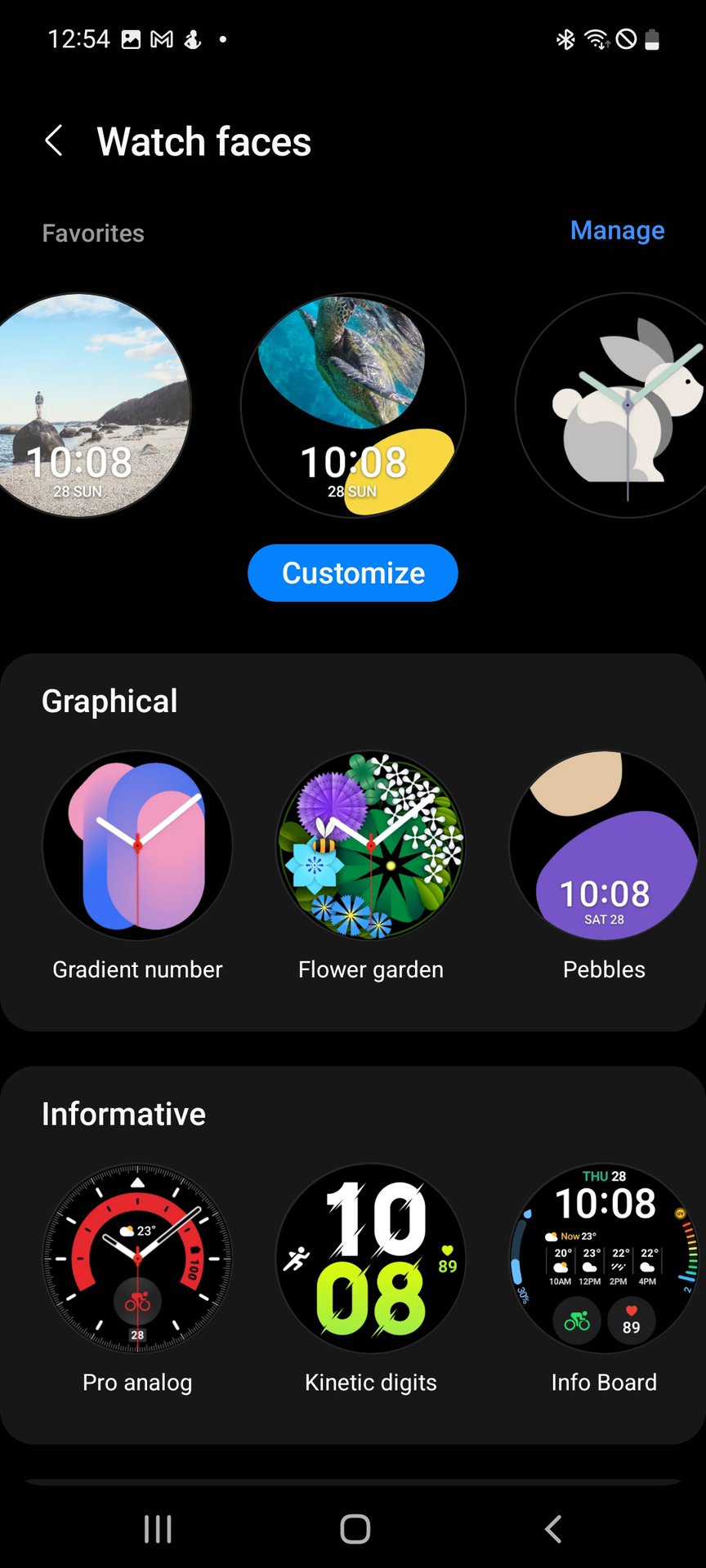Pick the Kinetic digits watch face
The width and height of the screenshot is (706, 1568).
[371, 1258]
